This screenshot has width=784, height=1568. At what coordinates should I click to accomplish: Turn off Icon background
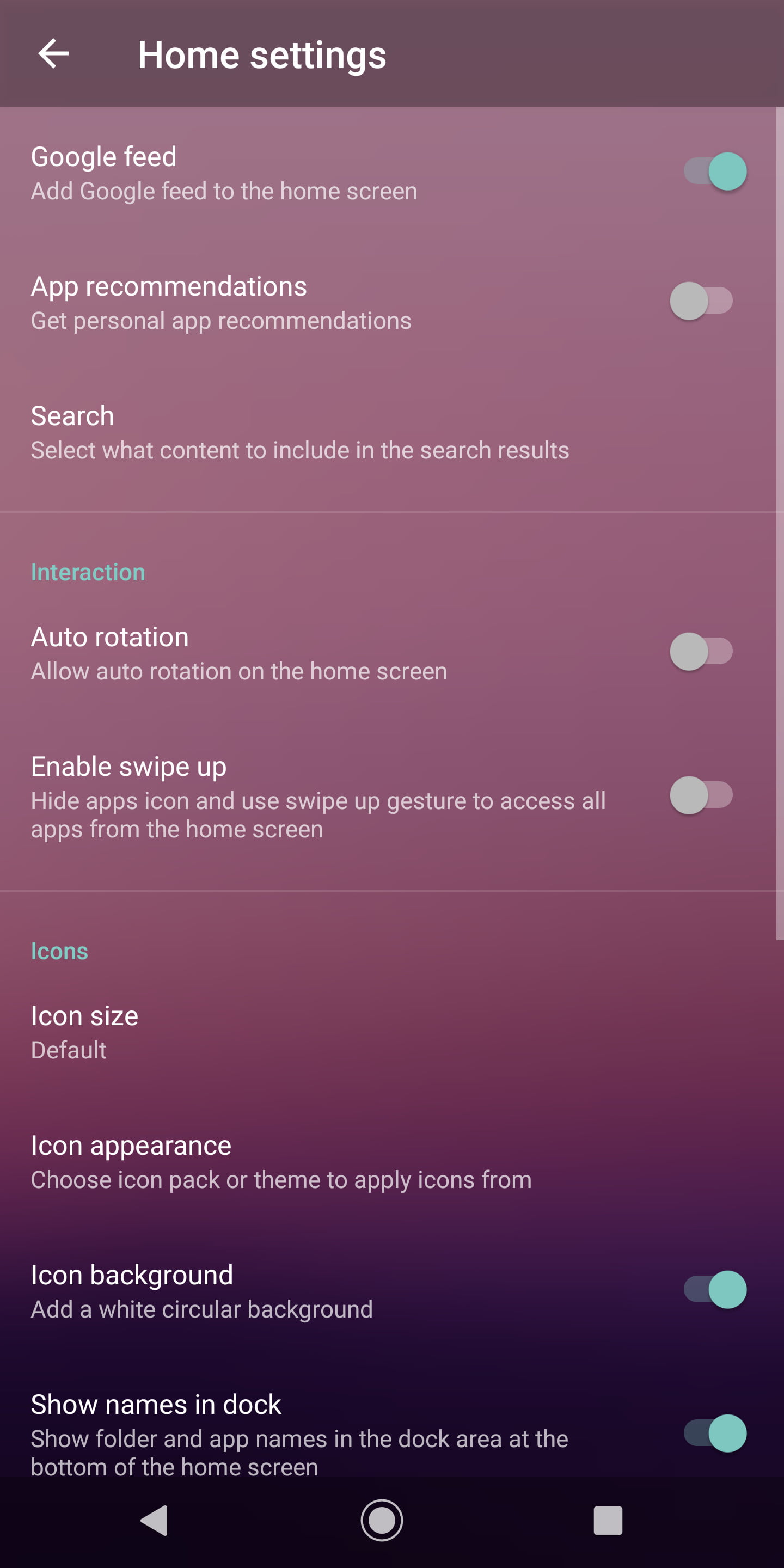tap(714, 1289)
